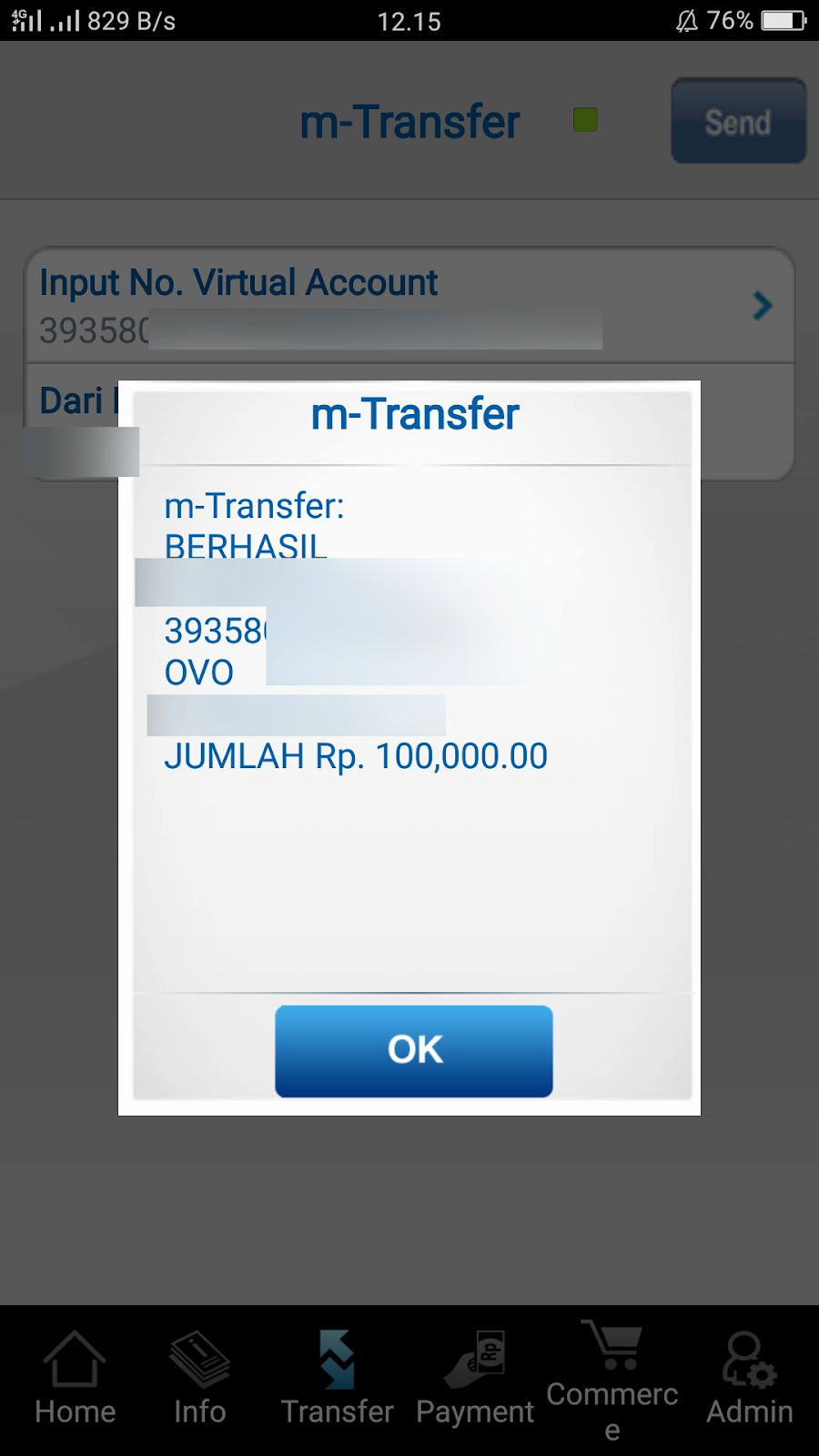Confirm the transfer dialog with OK

pyautogui.click(x=414, y=1051)
